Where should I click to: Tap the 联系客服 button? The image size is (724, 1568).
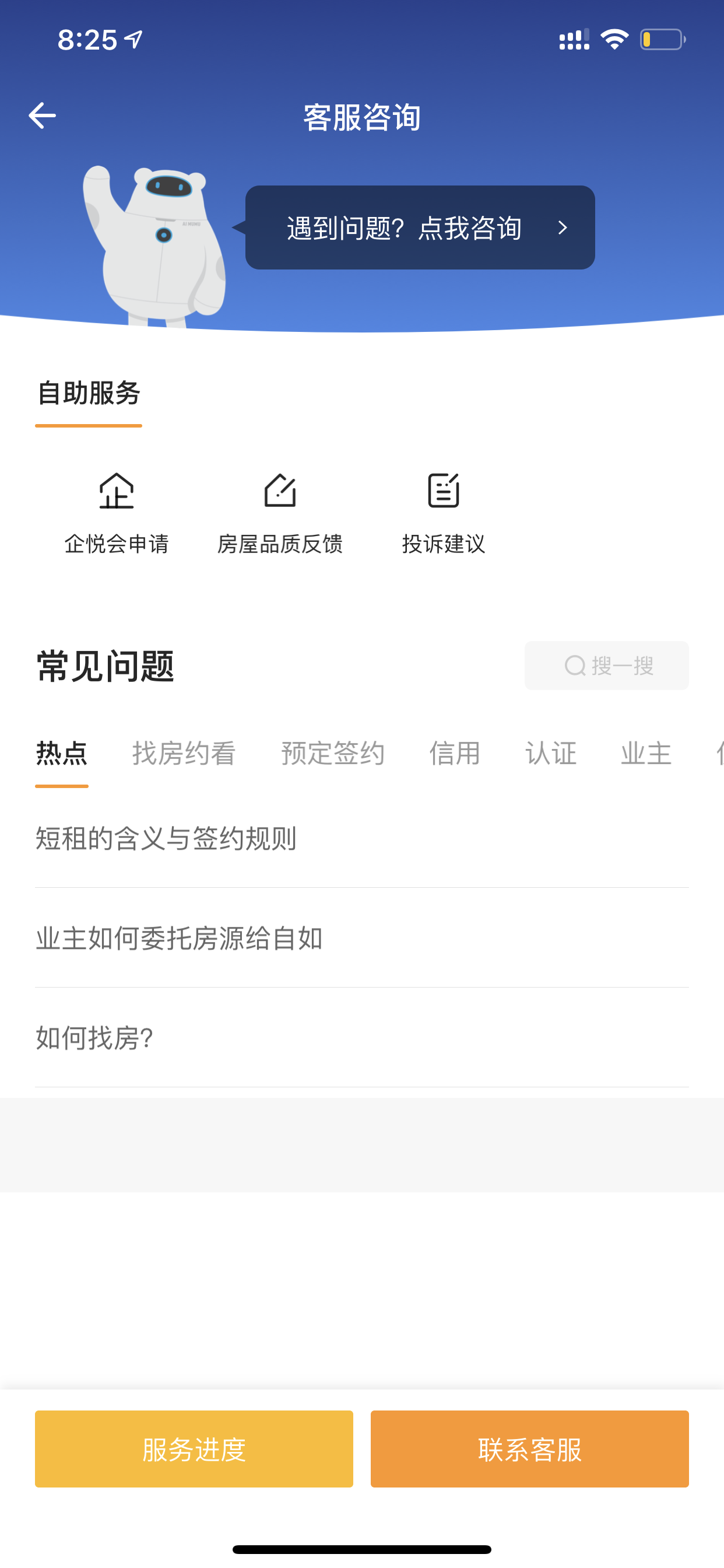(x=530, y=1450)
